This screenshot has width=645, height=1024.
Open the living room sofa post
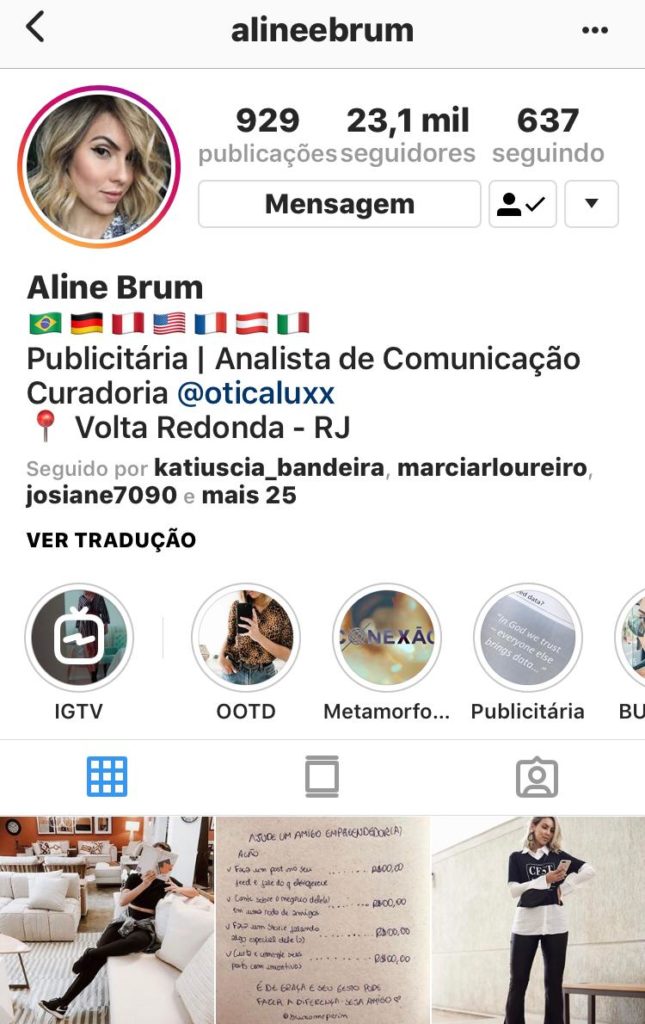point(106,920)
